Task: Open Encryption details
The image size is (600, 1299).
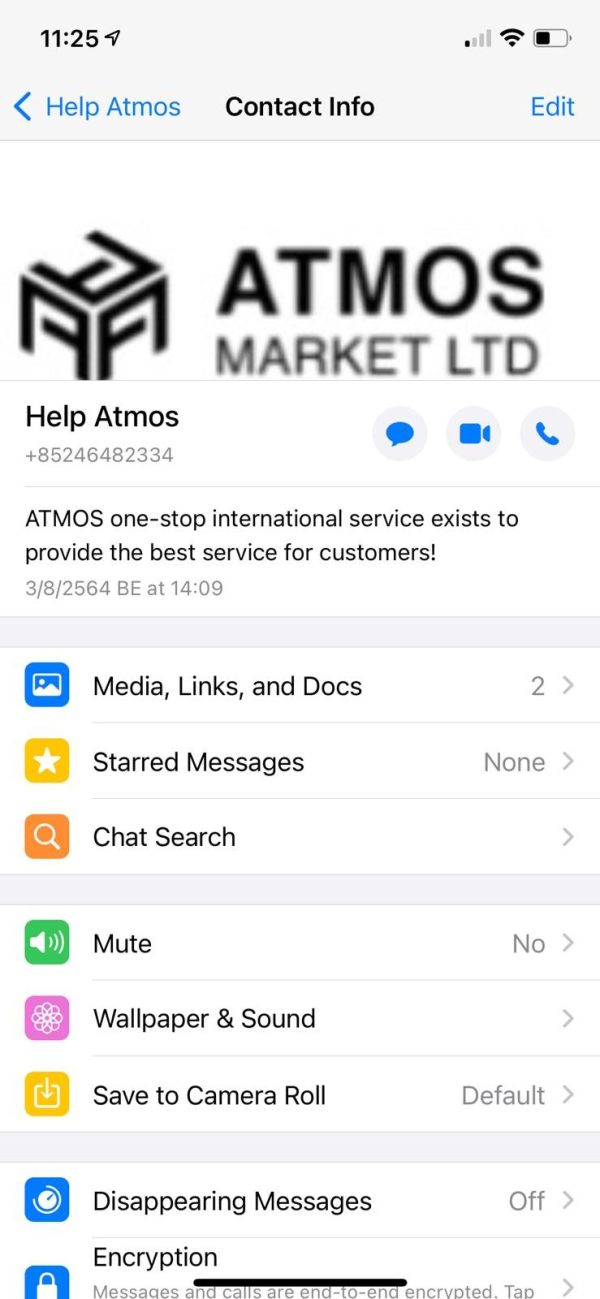Action: [x=300, y=1269]
